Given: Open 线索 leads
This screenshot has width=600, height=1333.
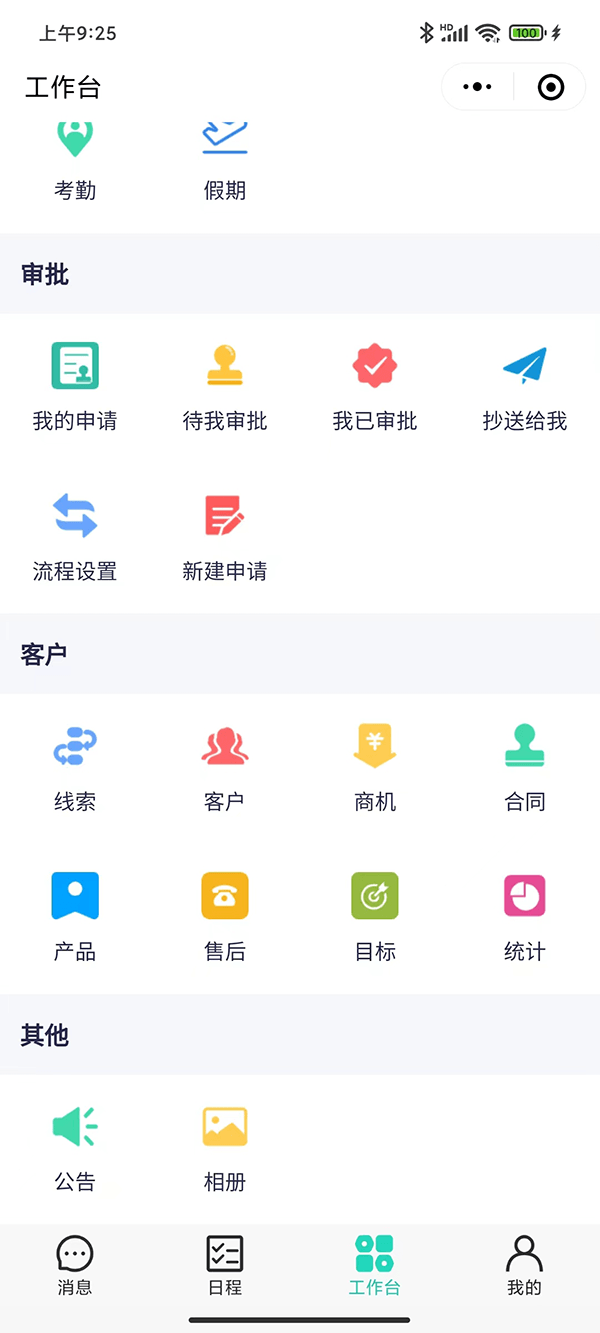Looking at the screenshot, I should click(x=75, y=767).
